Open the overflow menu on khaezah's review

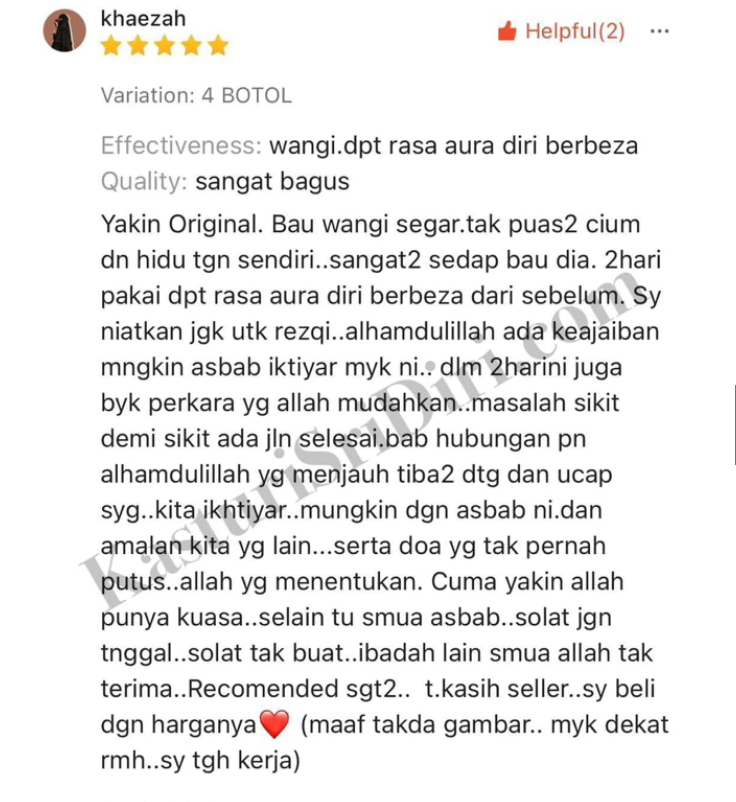tap(659, 32)
